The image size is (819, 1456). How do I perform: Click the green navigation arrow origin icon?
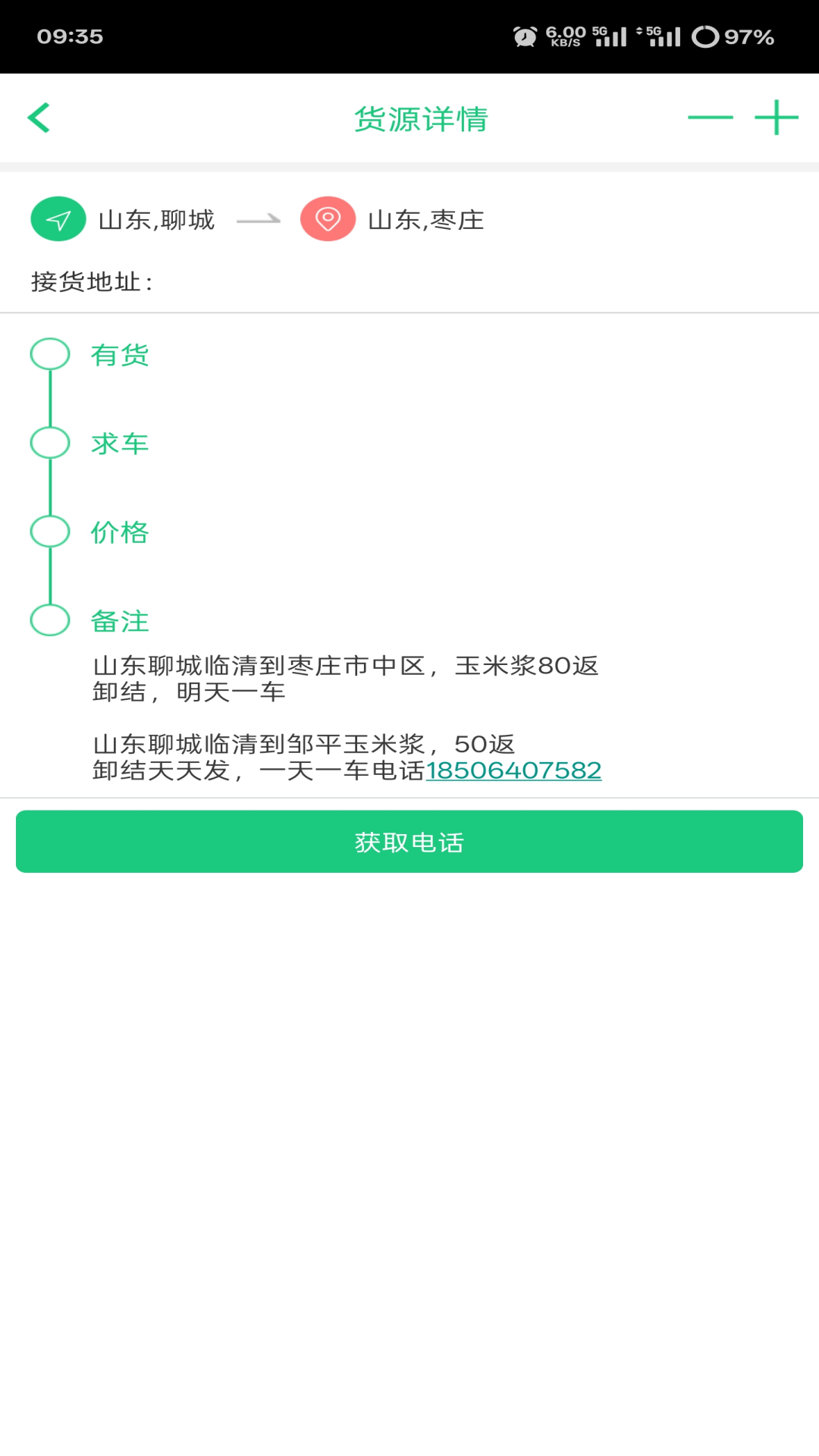[58, 219]
